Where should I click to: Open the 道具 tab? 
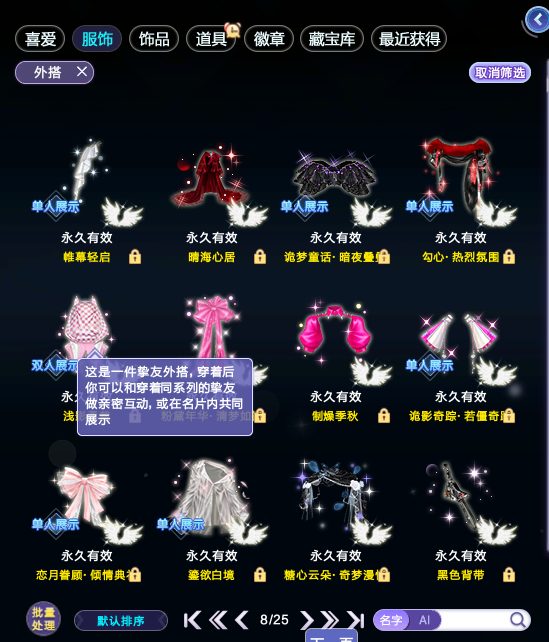[211, 39]
